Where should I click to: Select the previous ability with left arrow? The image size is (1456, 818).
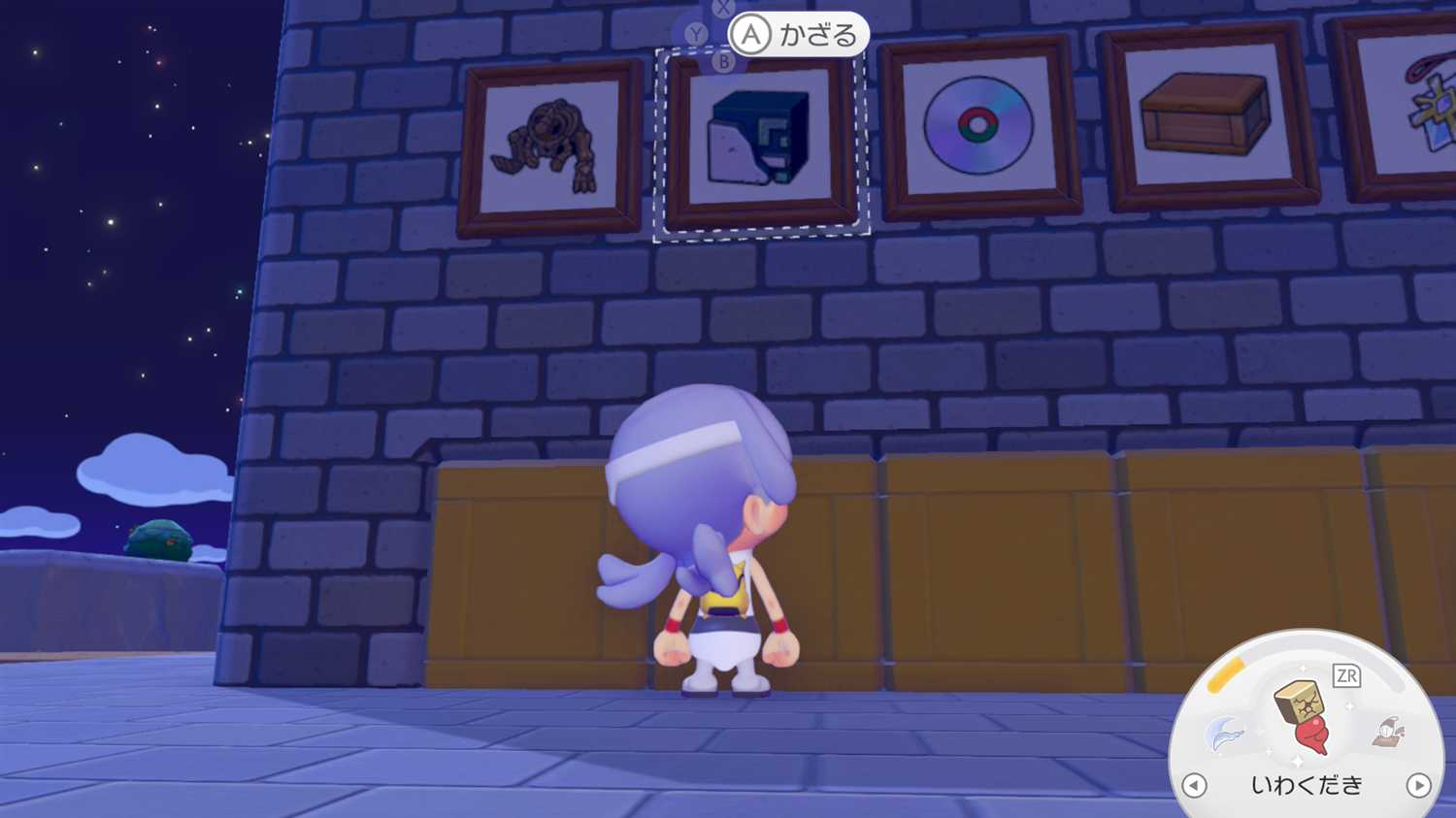click(1194, 785)
